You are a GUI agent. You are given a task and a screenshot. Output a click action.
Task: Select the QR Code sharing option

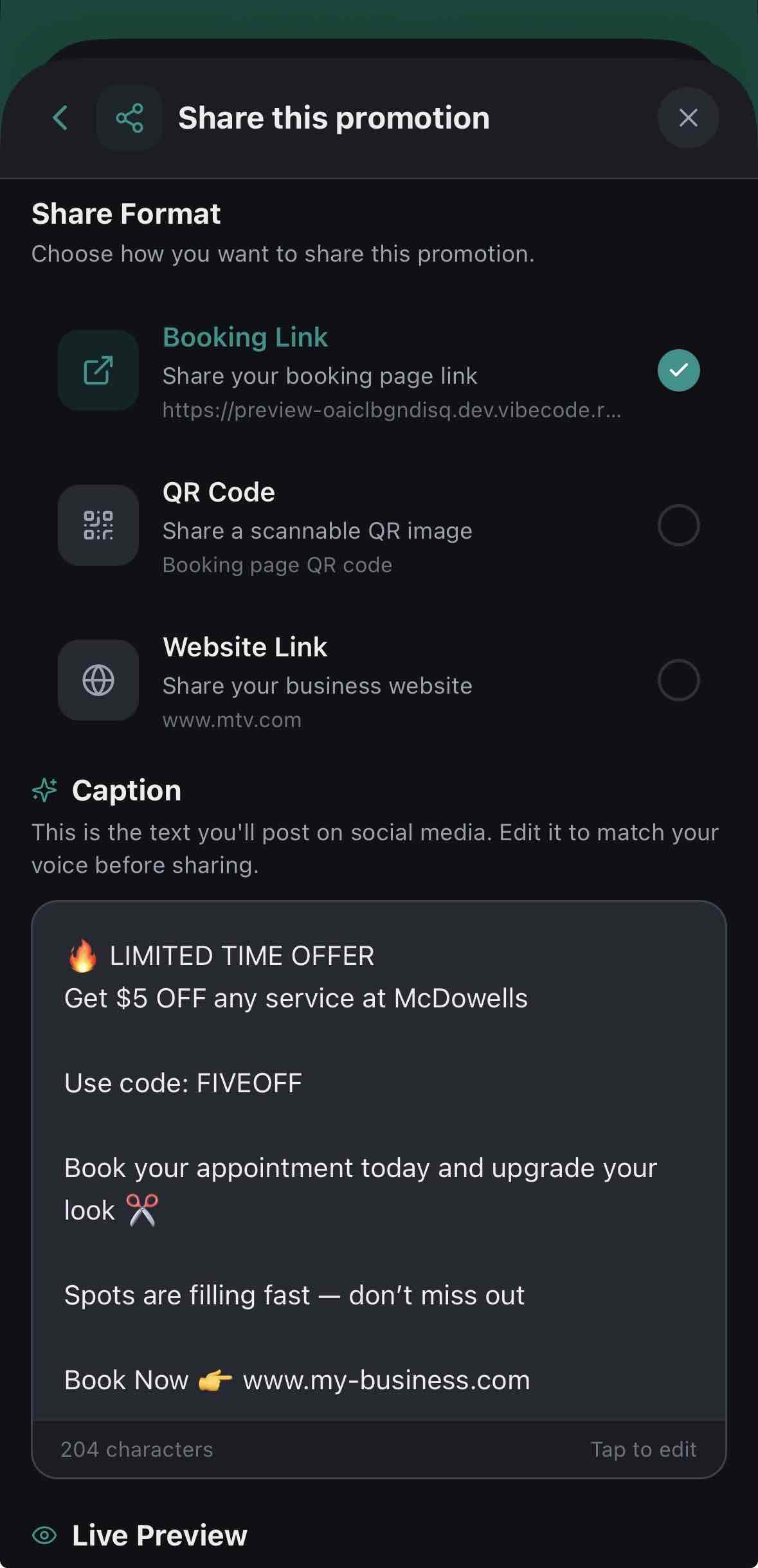click(678, 525)
